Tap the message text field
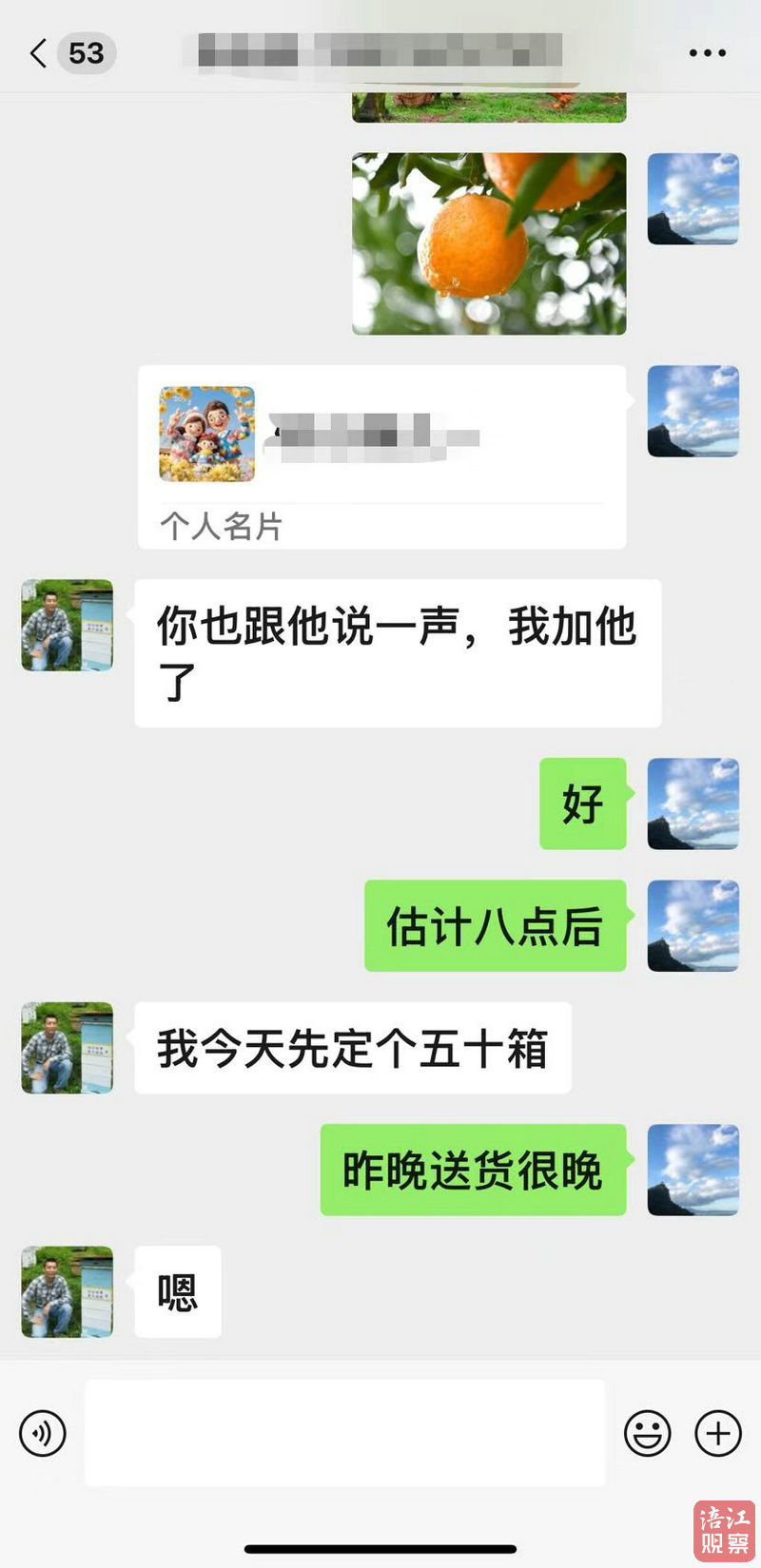This screenshot has width=761, height=1568. (x=344, y=1432)
